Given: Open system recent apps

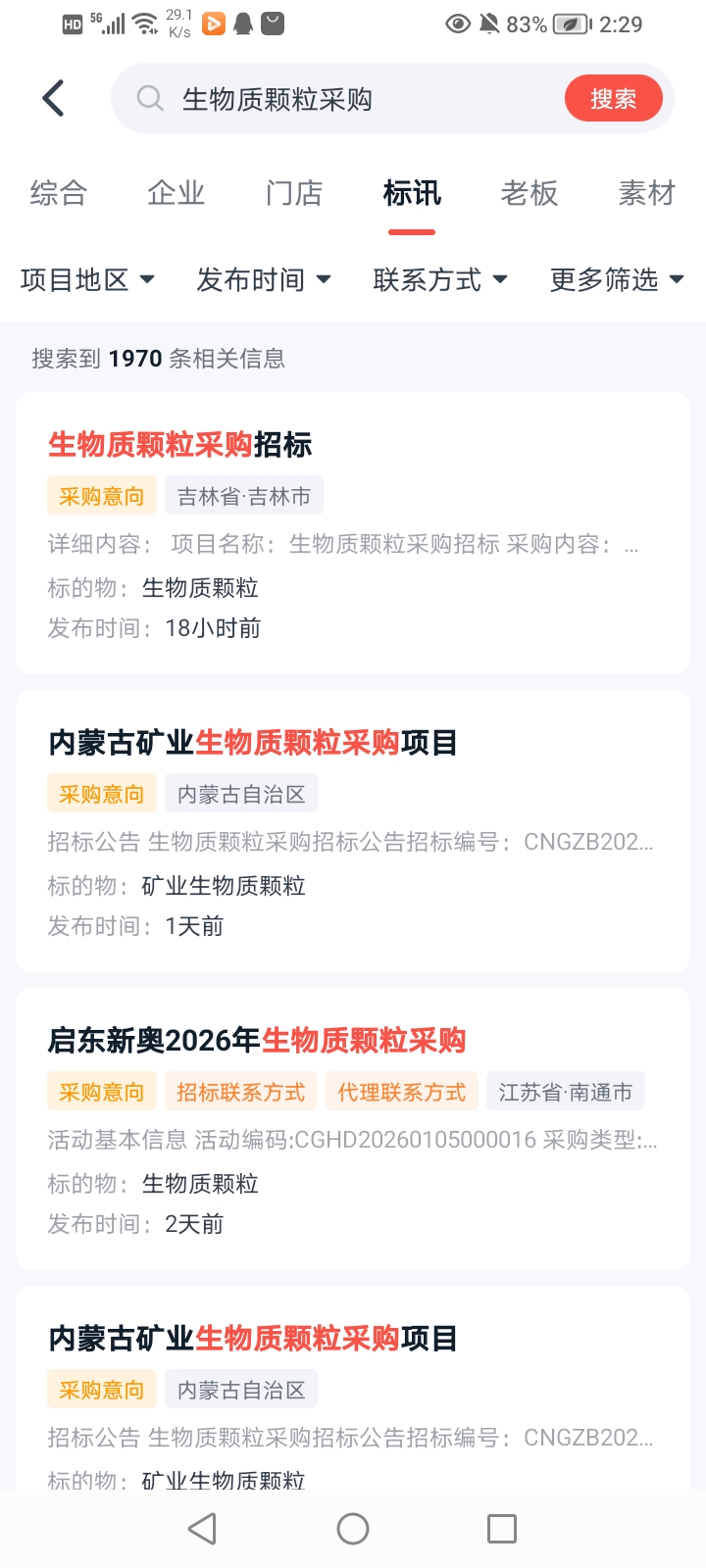Looking at the screenshot, I should [502, 1529].
